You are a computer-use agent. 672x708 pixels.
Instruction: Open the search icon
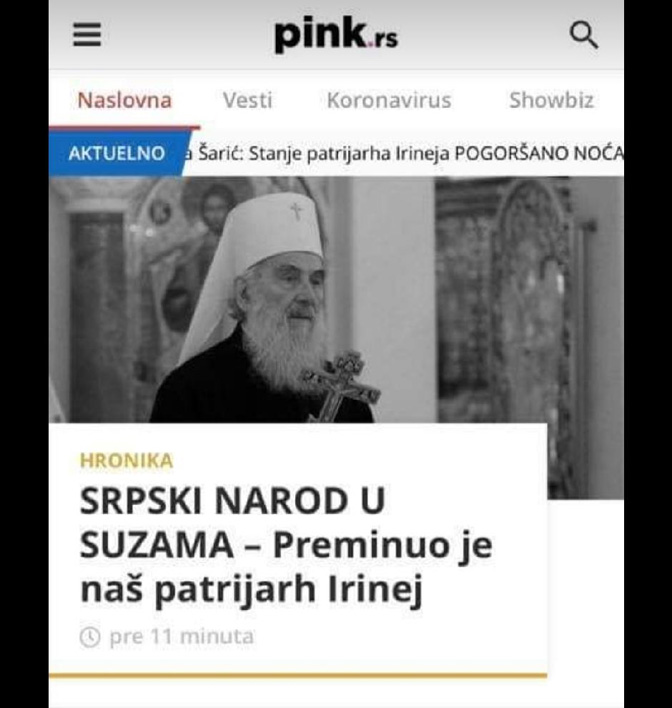click(583, 36)
